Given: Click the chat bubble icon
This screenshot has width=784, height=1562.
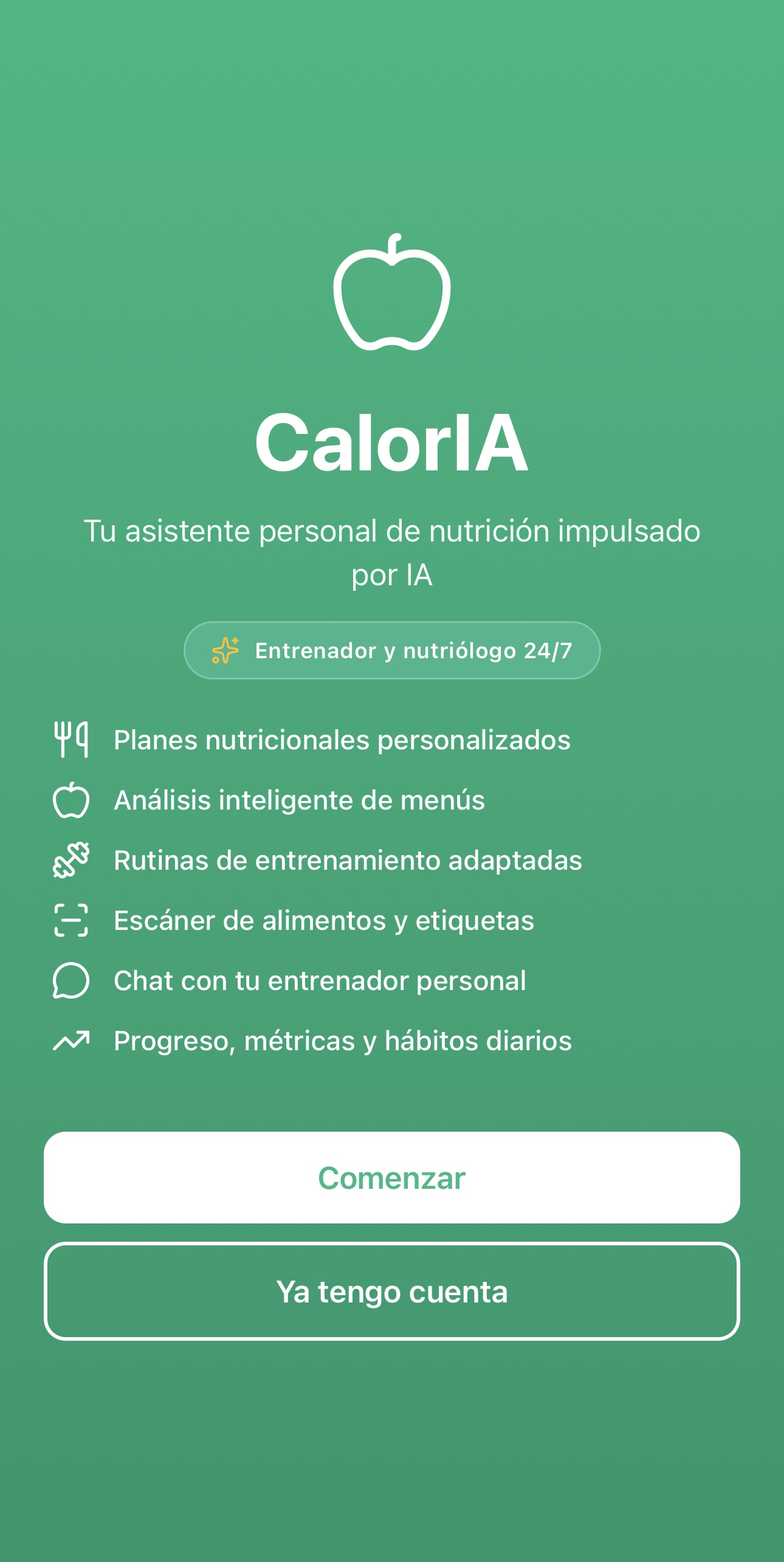Looking at the screenshot, I should click(71, 980).
